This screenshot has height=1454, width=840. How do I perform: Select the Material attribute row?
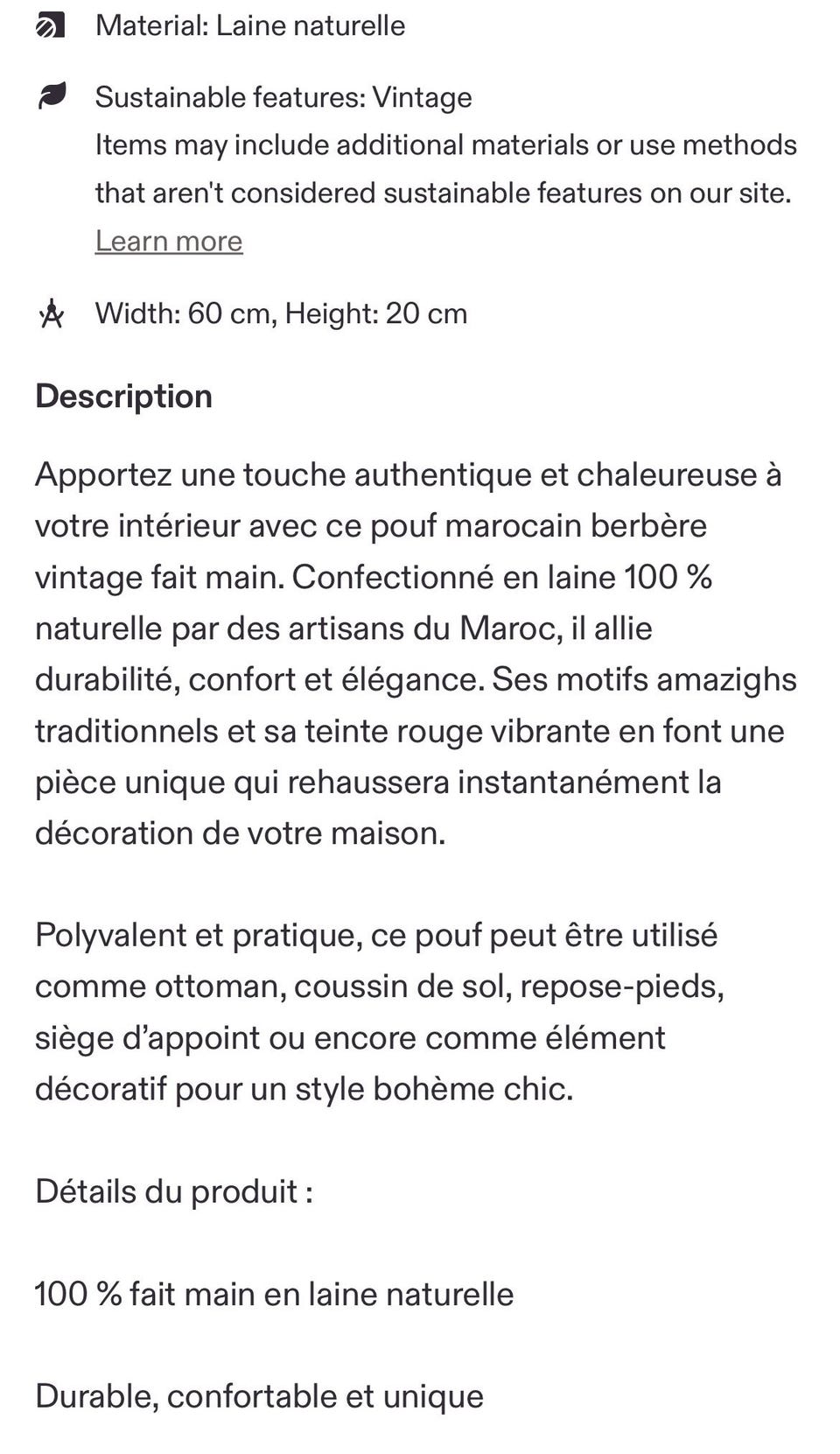[250, 25]
